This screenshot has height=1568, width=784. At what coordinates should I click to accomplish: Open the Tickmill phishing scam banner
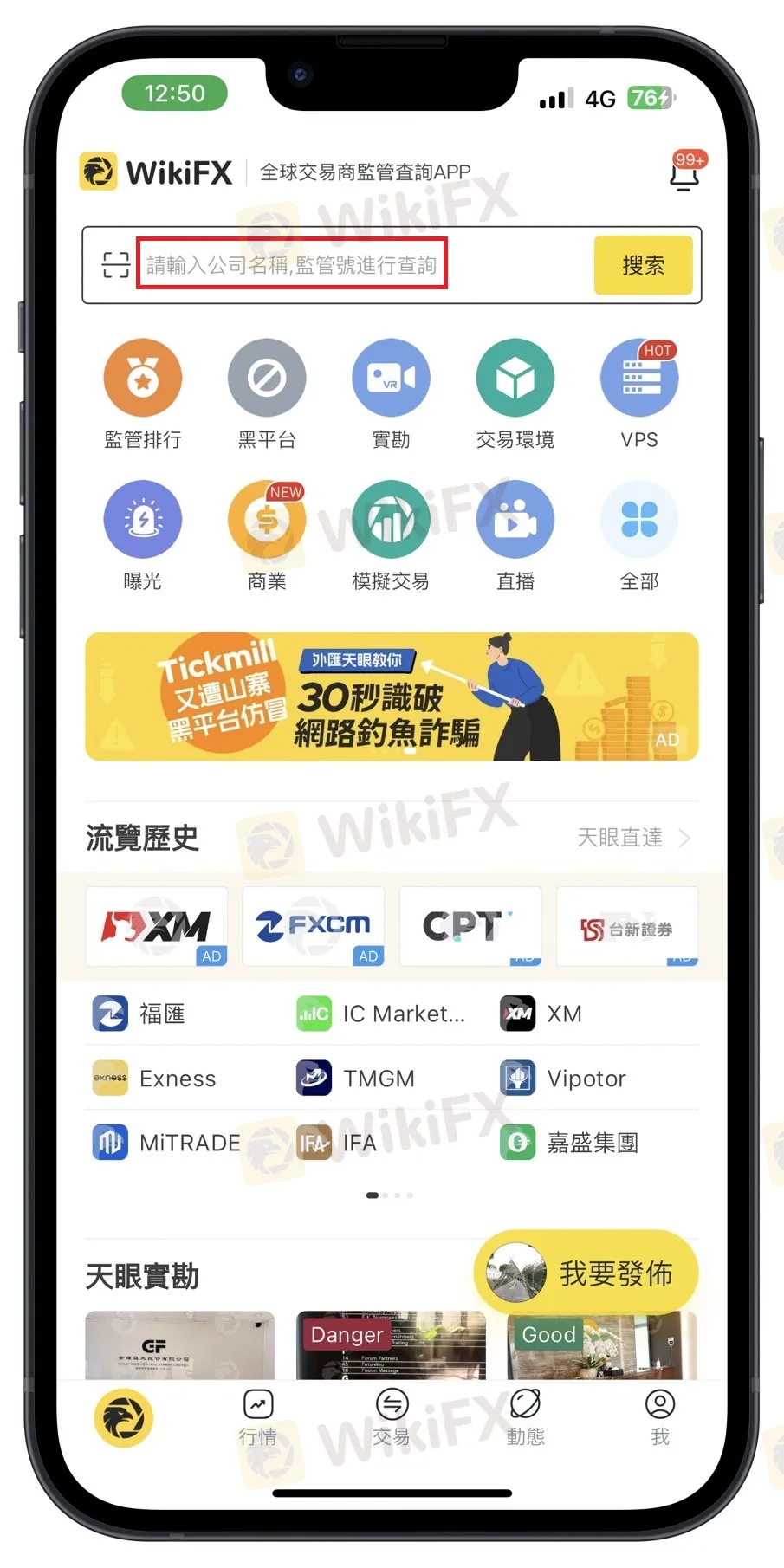[x=392, y=697]
